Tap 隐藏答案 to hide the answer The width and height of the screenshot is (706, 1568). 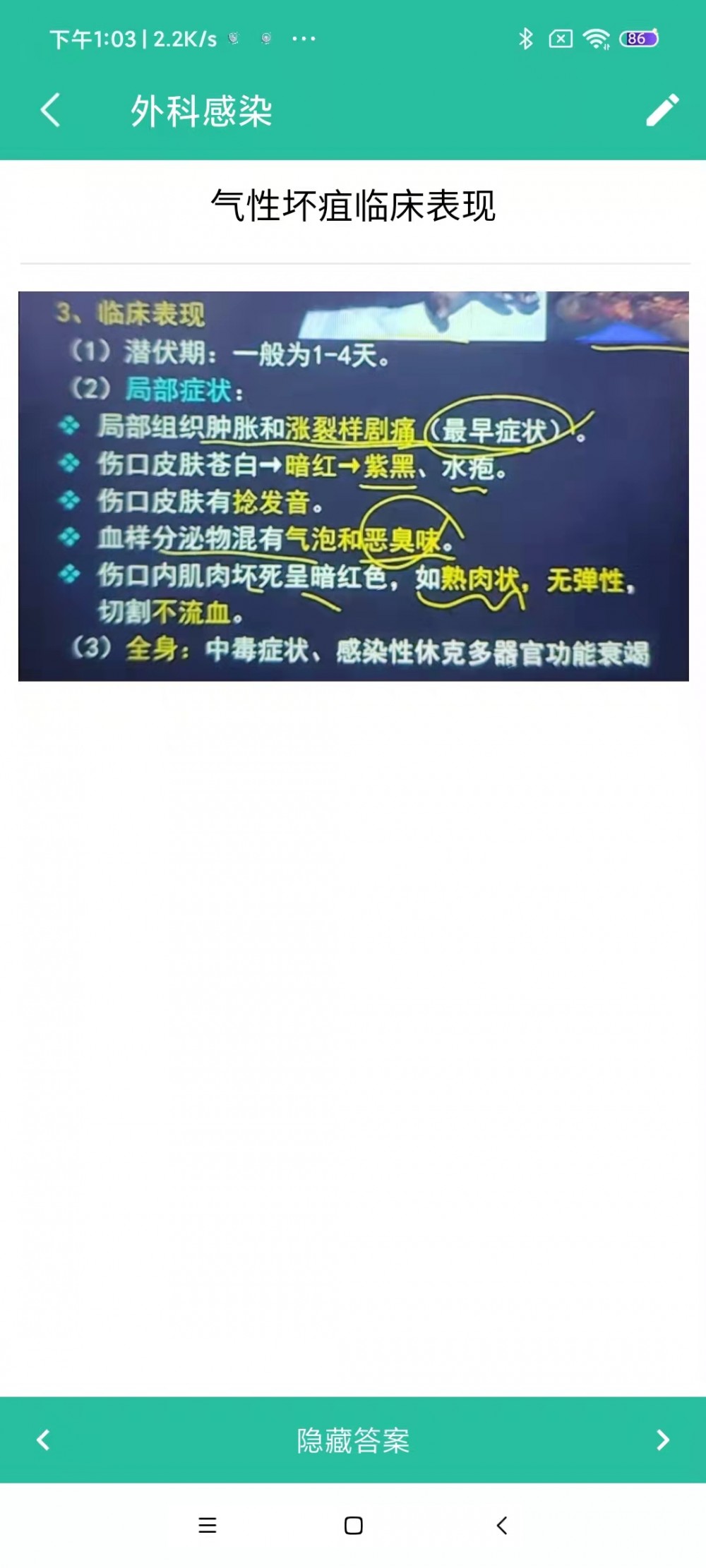[353, 1440]
